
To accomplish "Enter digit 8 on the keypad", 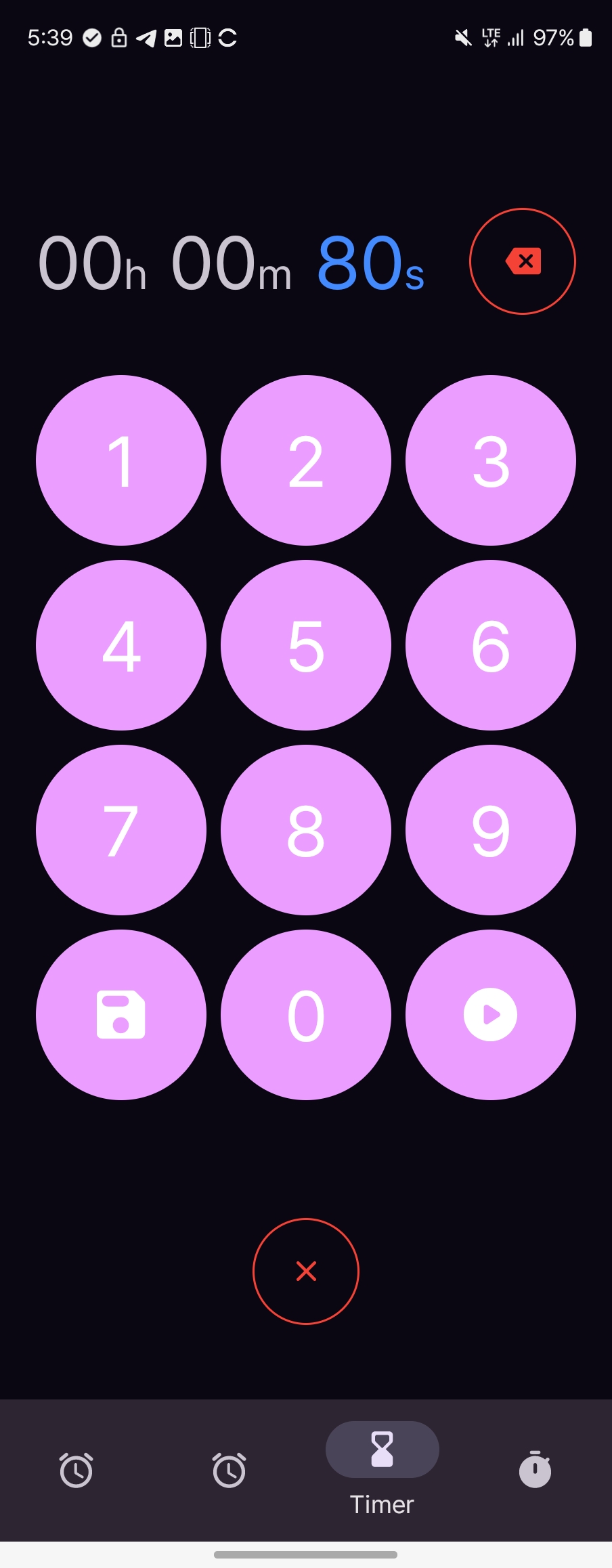I will (306, 830).
